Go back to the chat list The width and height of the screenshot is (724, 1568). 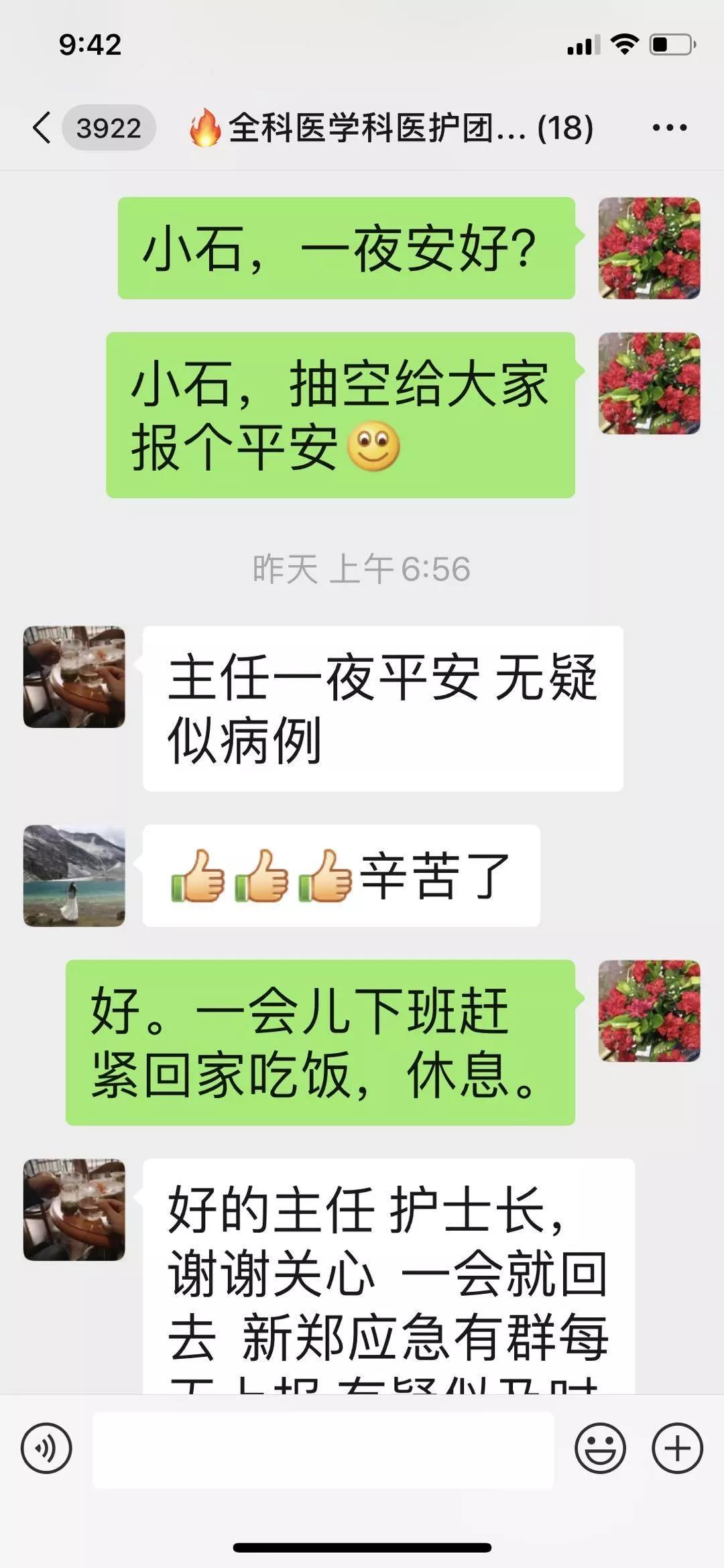tap(43, 127)
